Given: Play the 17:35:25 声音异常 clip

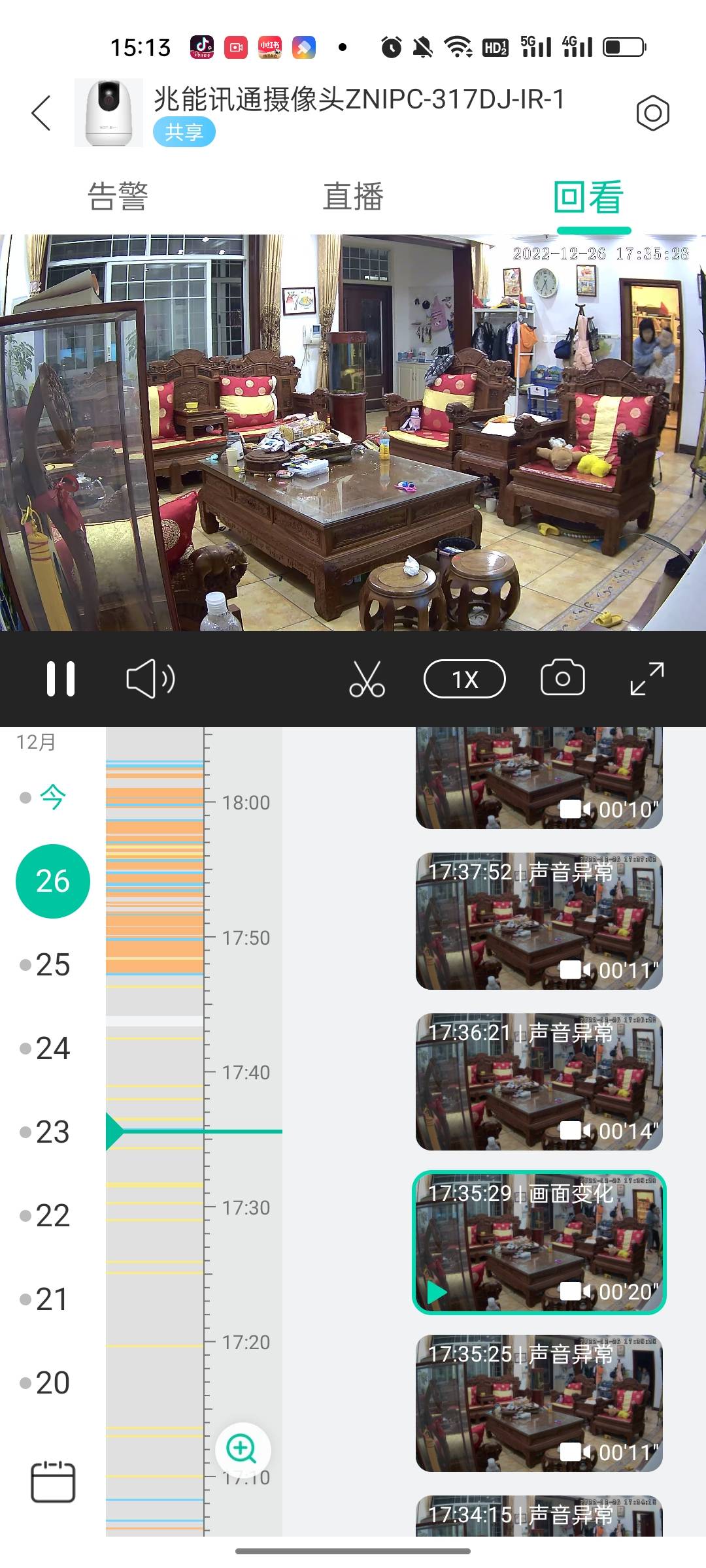Looking at the screenshot, I should (x=539, y=1403).
